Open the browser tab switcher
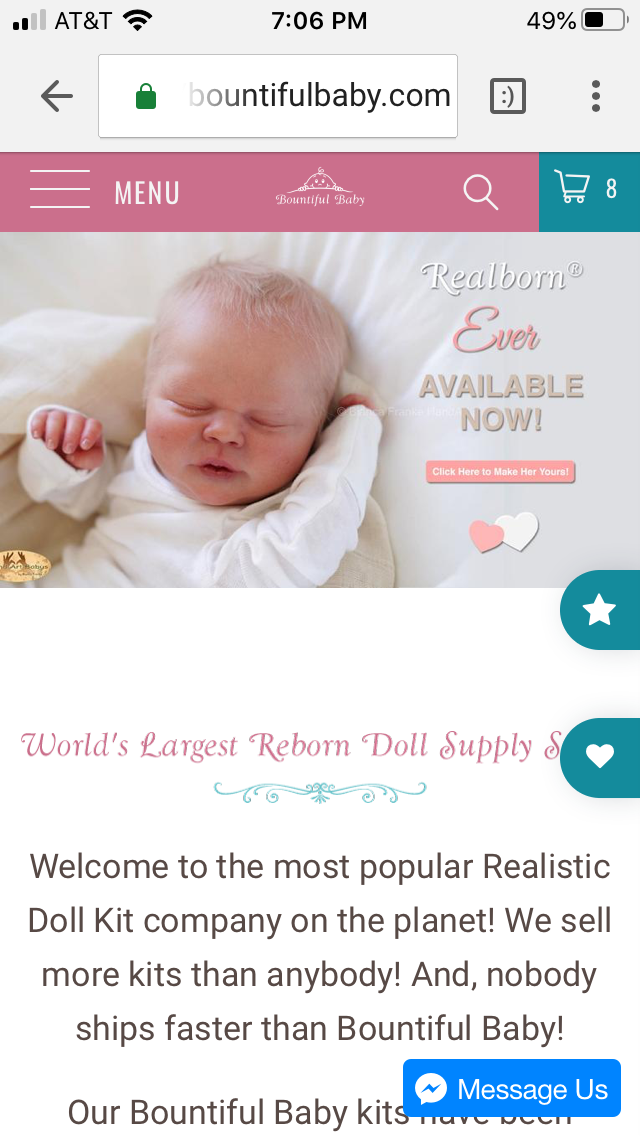This screenshot has height=1136, width=640. 507,96
